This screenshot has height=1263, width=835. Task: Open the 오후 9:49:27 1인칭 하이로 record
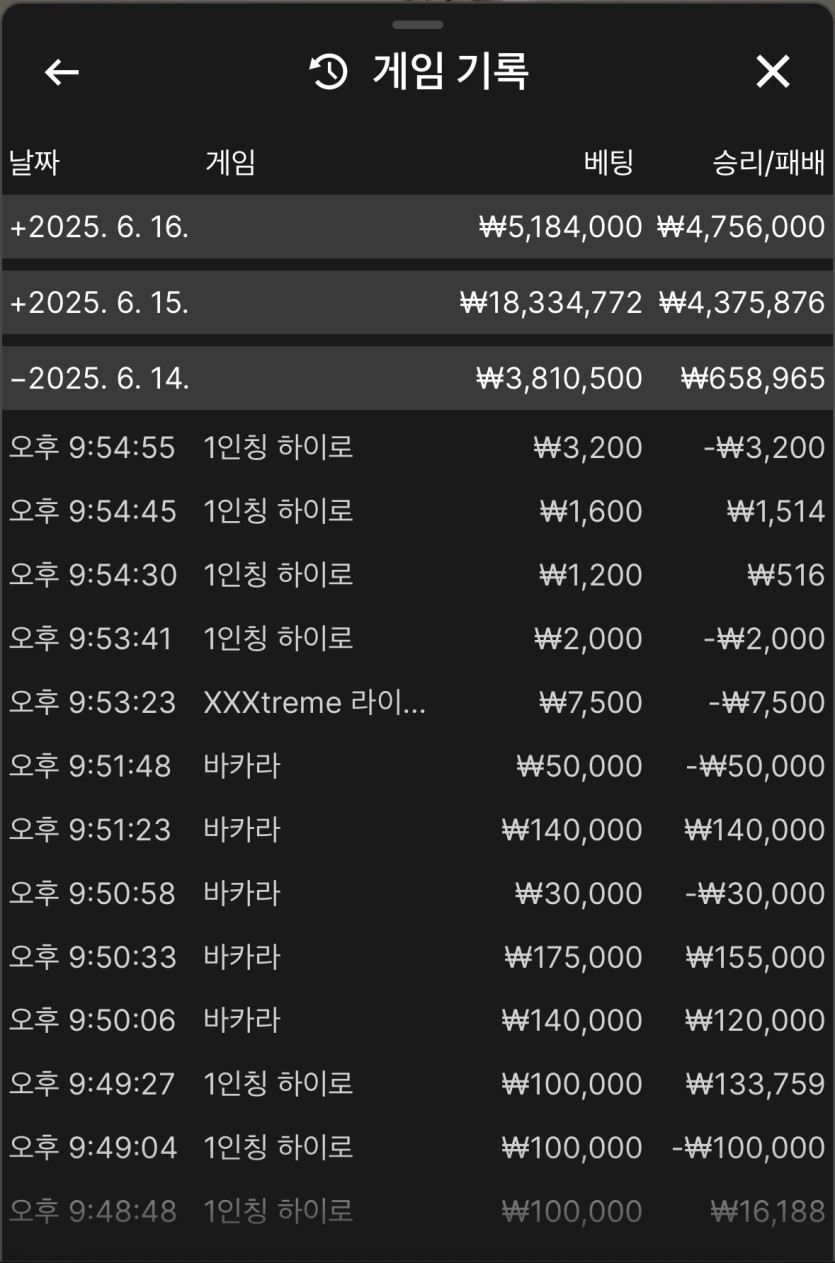pyautogui.click(x=417, y=1084)
